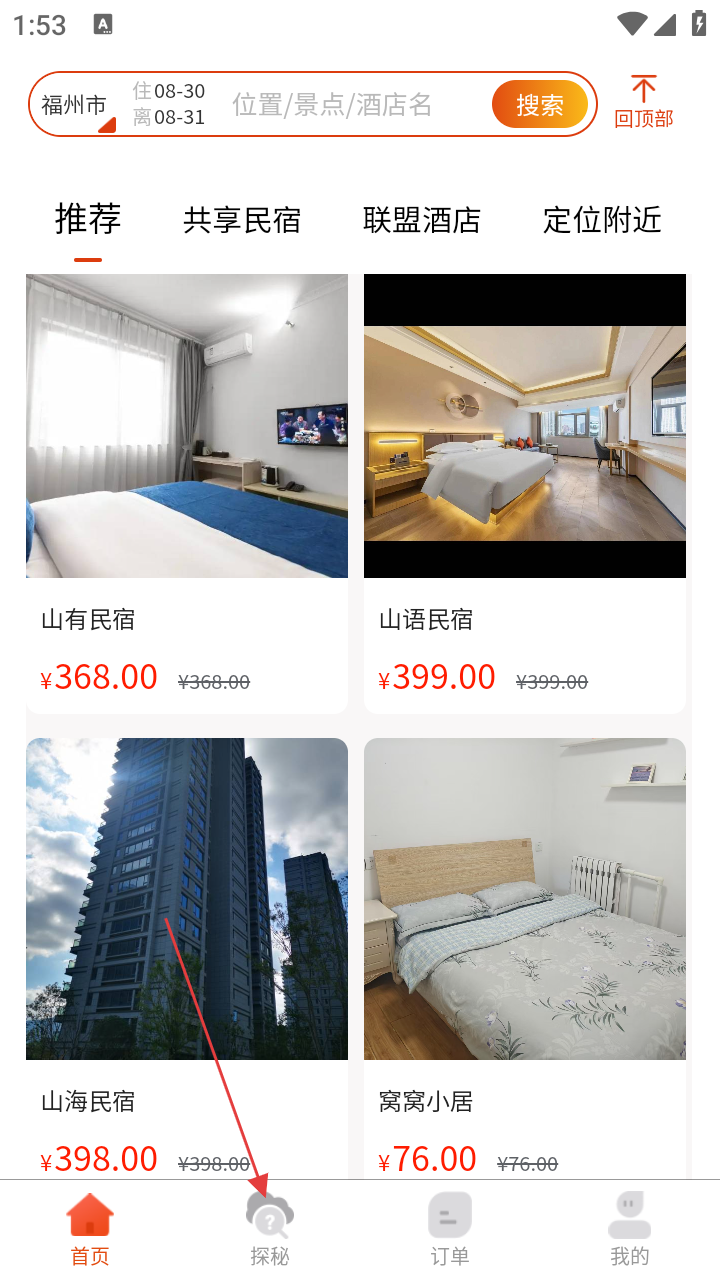Open the 探秘 tab in the bottom bar
Image resolution: width=720 pixels, height=1280 pixels.
(x=270, y=1230)
